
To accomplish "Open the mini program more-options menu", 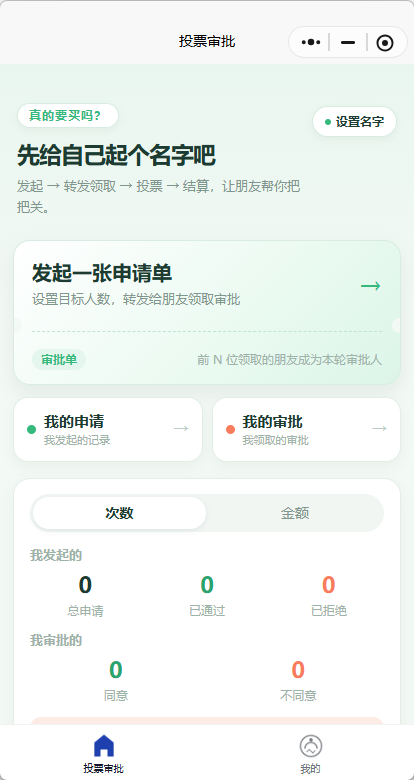I will (x=311, y=42).
